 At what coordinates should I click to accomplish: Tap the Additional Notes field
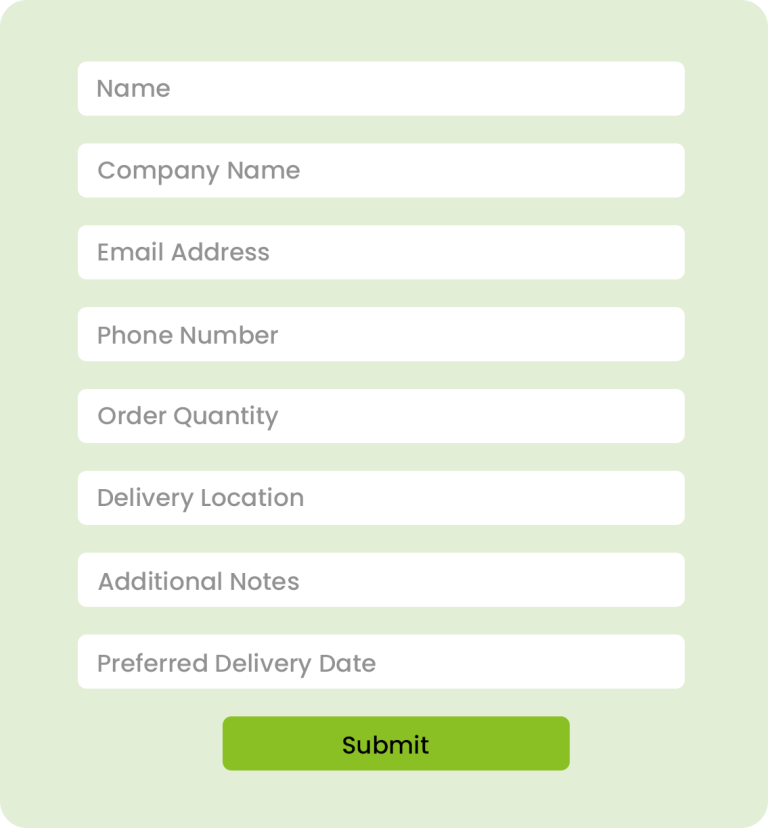point(381,580)
